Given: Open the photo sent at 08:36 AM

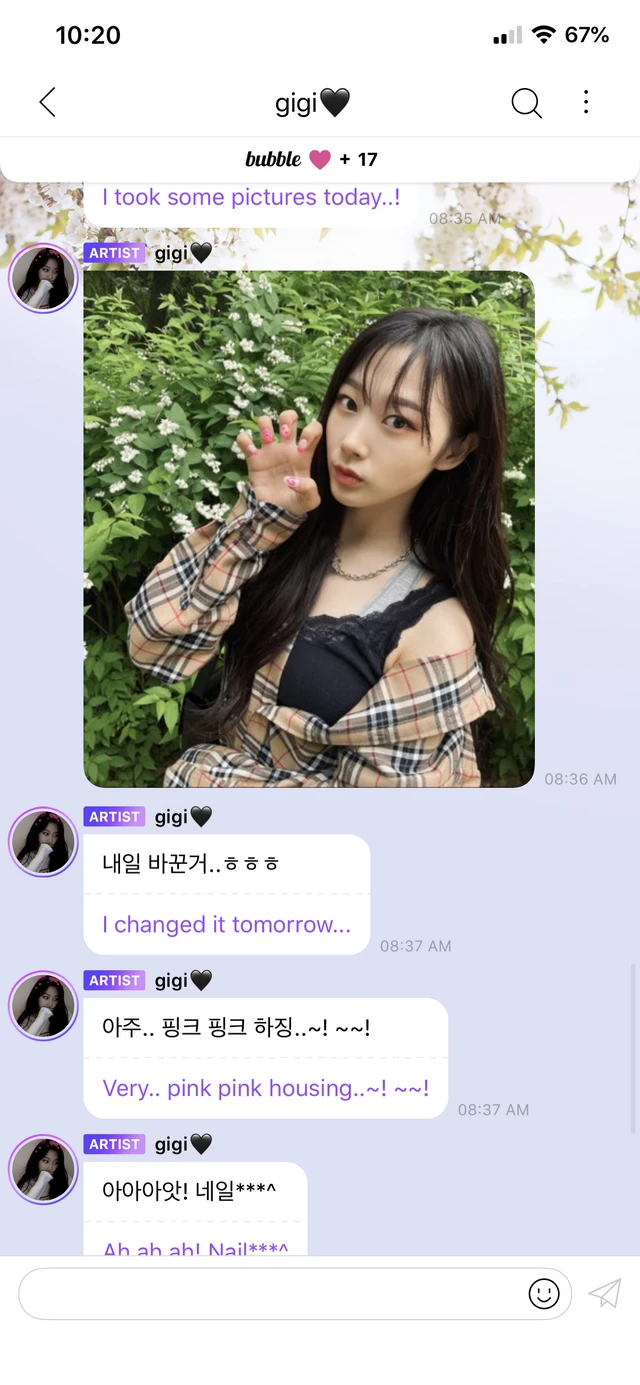Looking at the screenshot, I should tap(309, 529).
